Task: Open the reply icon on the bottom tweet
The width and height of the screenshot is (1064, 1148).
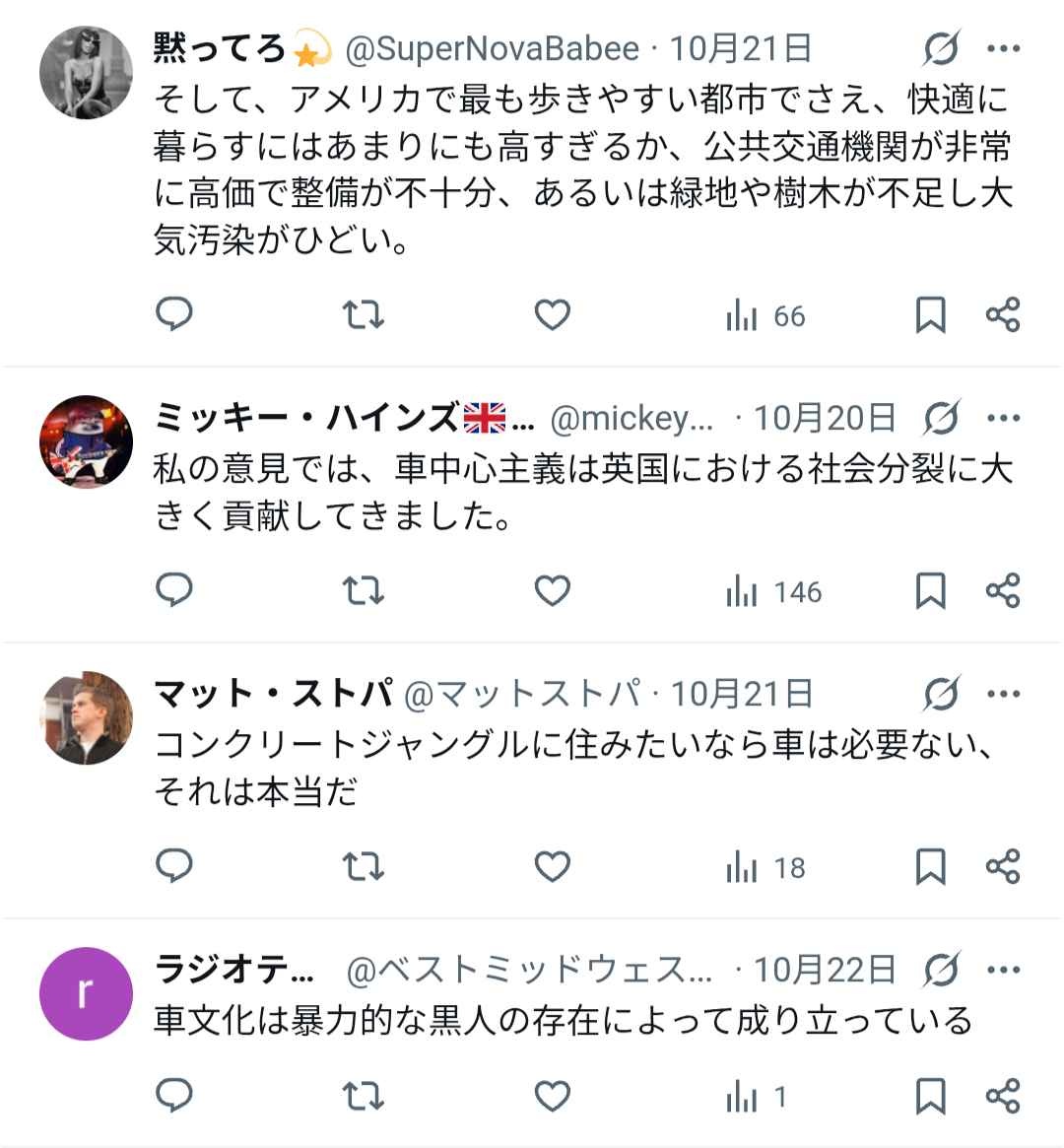Action: point(175,1094)
